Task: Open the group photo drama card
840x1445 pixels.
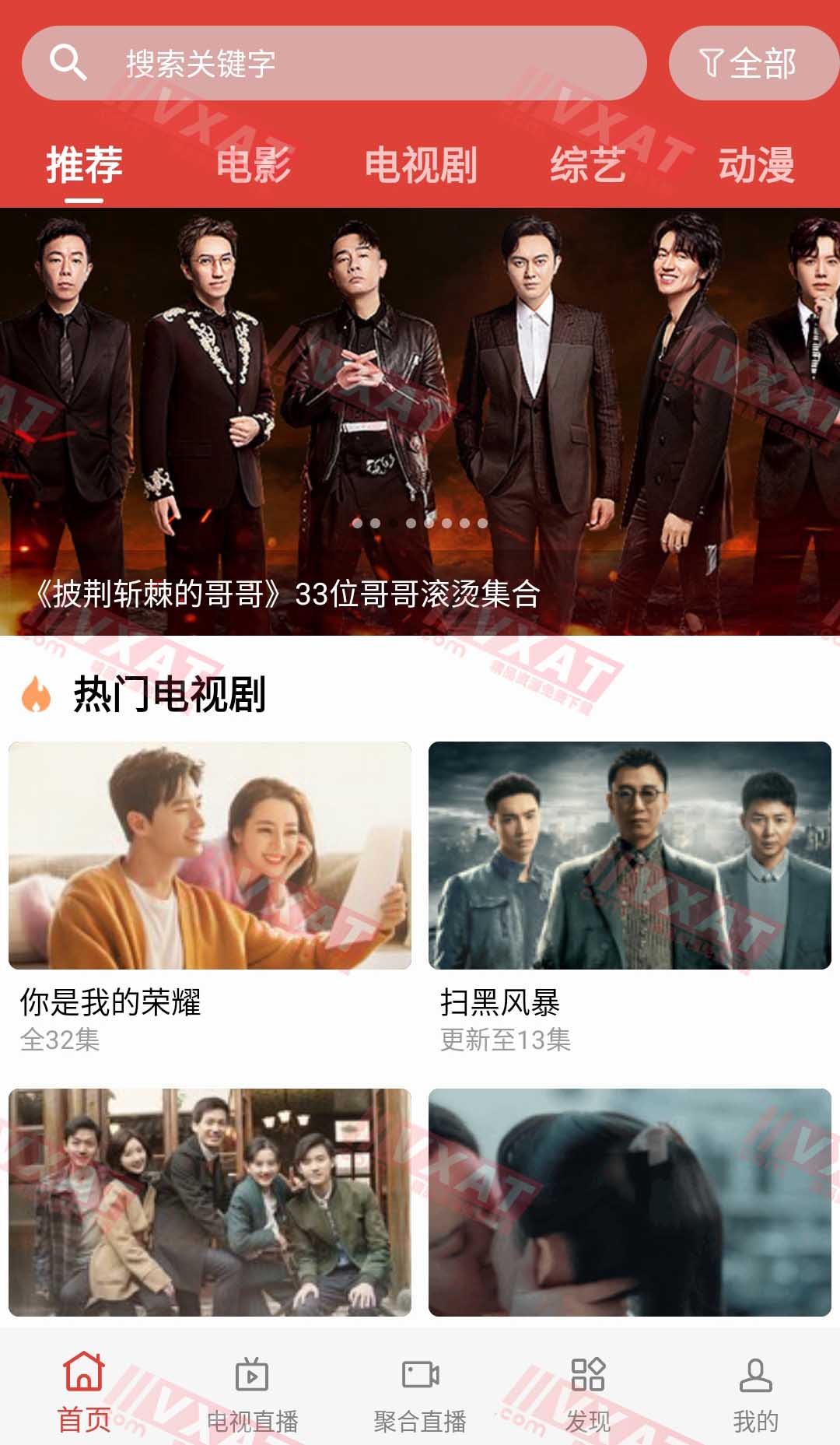Action: [210, 1202]
